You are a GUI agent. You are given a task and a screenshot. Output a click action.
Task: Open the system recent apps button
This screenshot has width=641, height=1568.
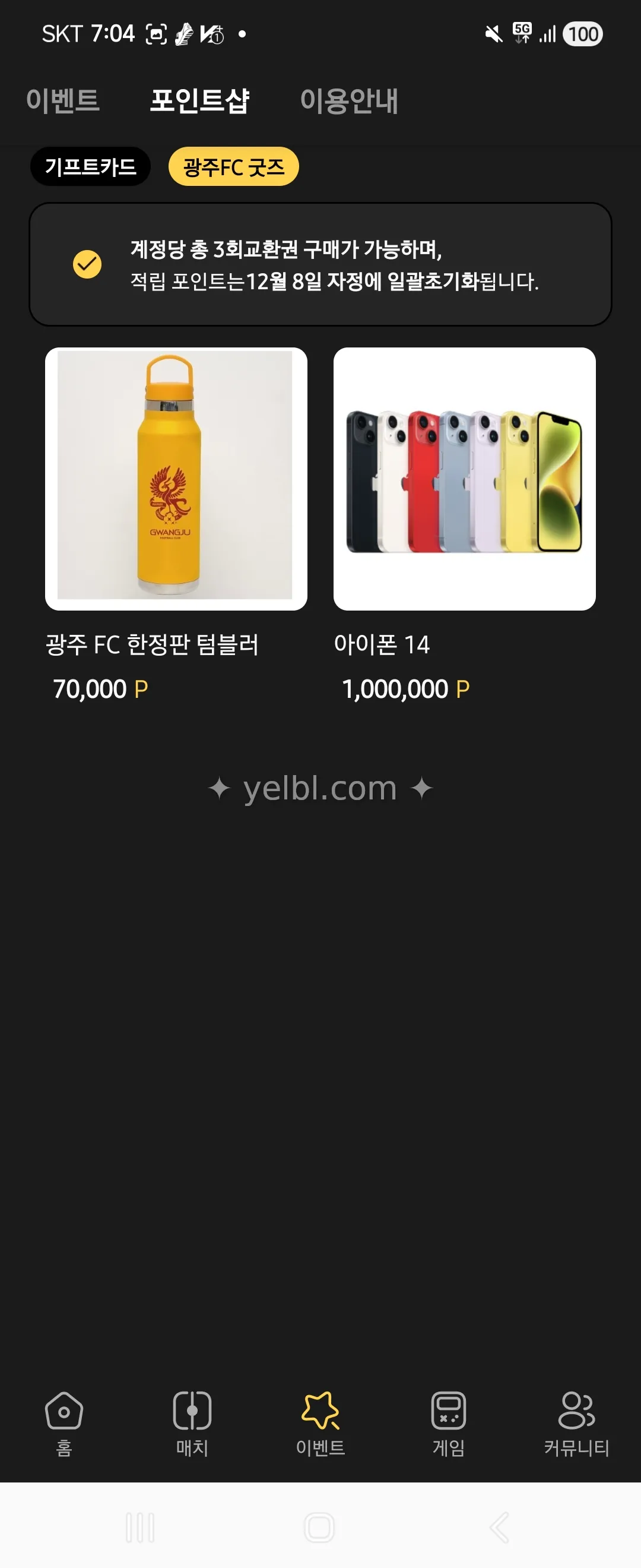point(140,1526)
